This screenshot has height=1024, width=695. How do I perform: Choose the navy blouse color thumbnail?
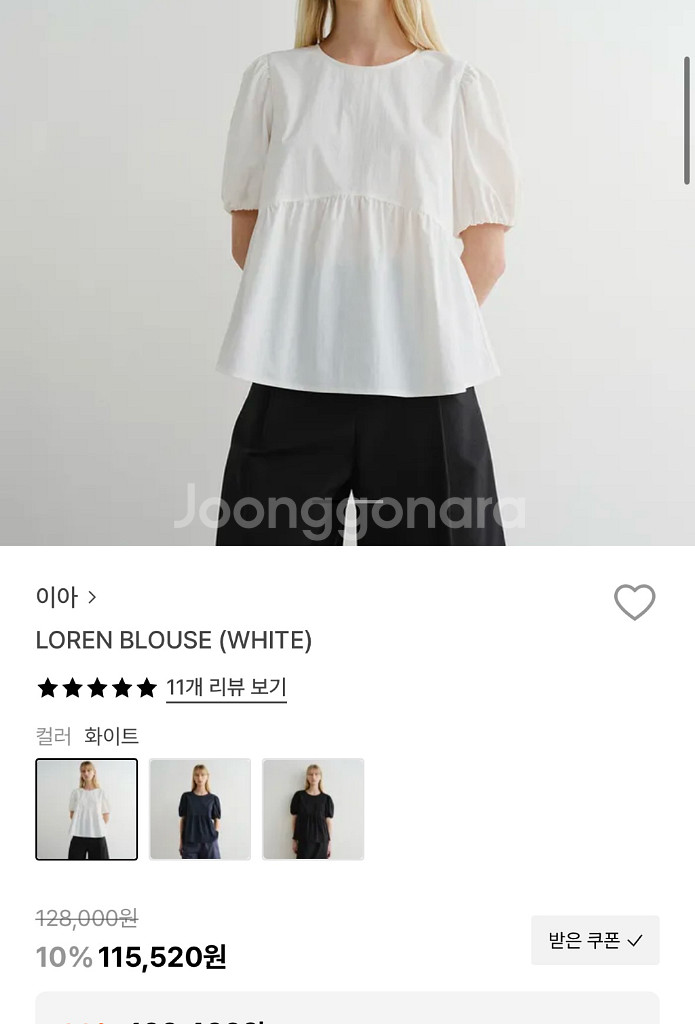coord(200,809)
